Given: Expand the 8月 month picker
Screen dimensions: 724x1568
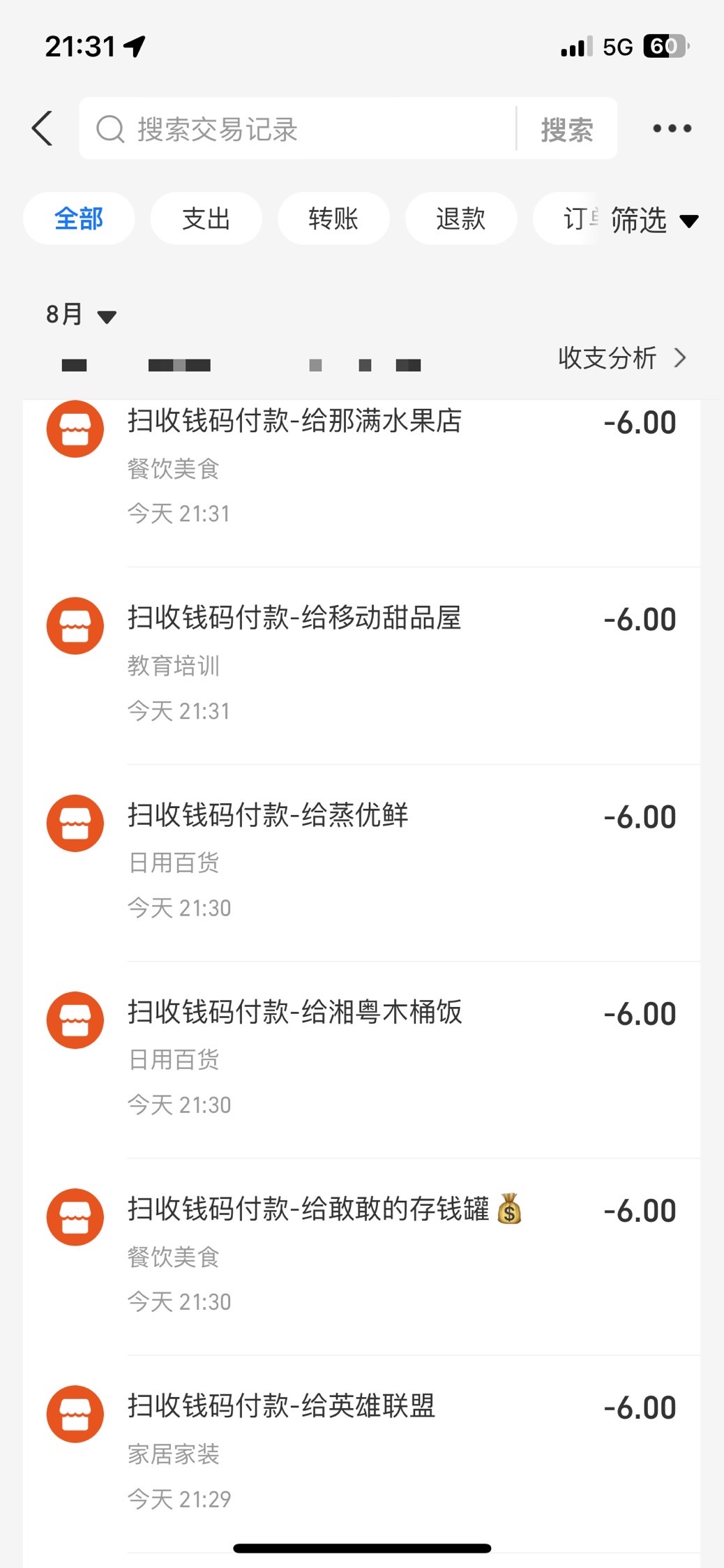Looking at the screenshot, I should [x=80, y=315].
